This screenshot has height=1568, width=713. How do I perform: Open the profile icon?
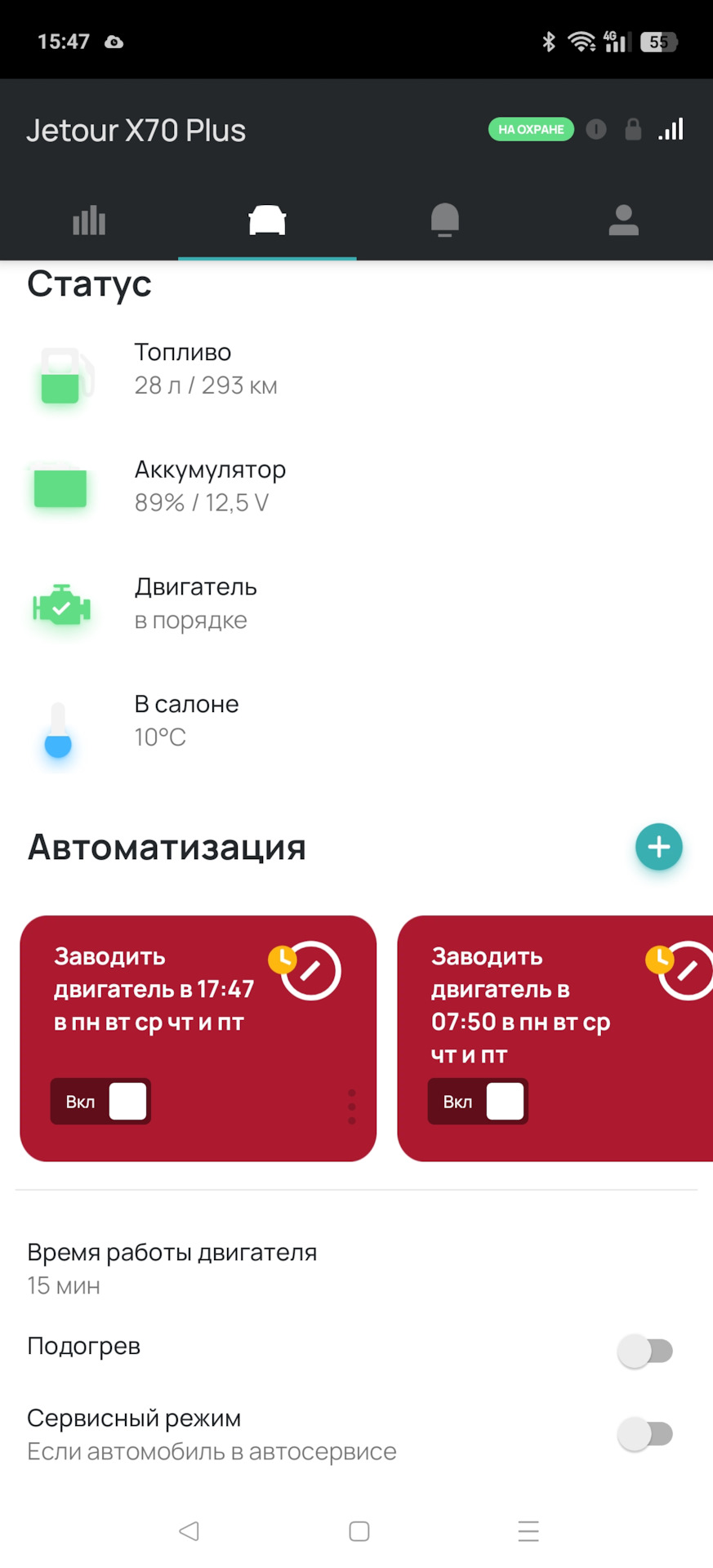(623, 220)
